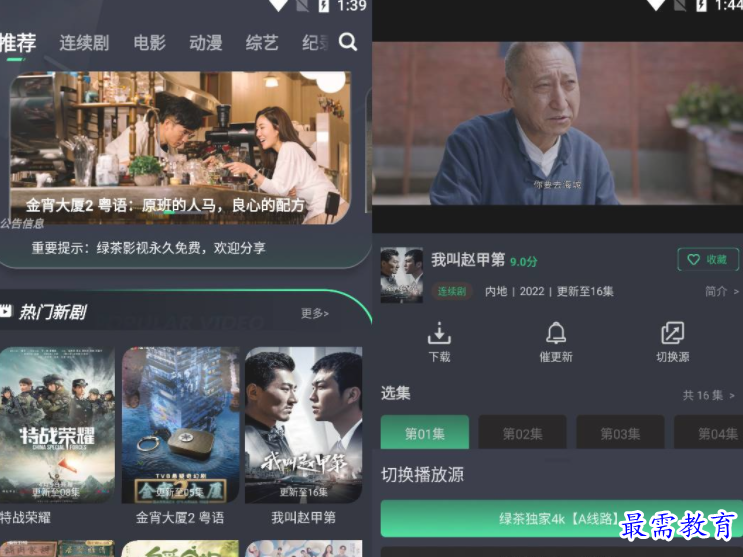Expand the 简介 description

(722, 292)
